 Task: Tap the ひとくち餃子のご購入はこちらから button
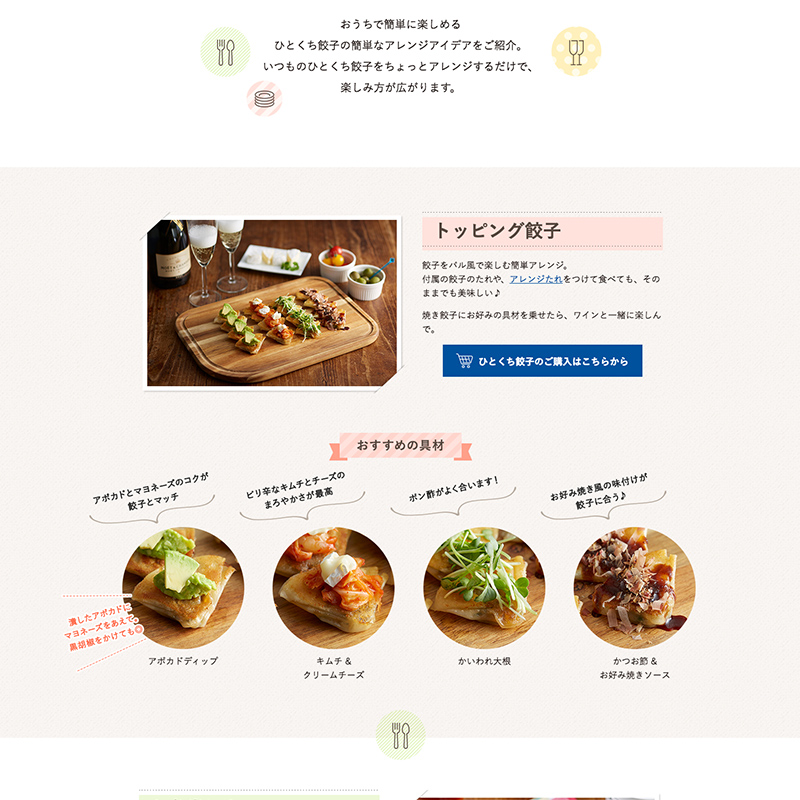[x=542, y=361]
